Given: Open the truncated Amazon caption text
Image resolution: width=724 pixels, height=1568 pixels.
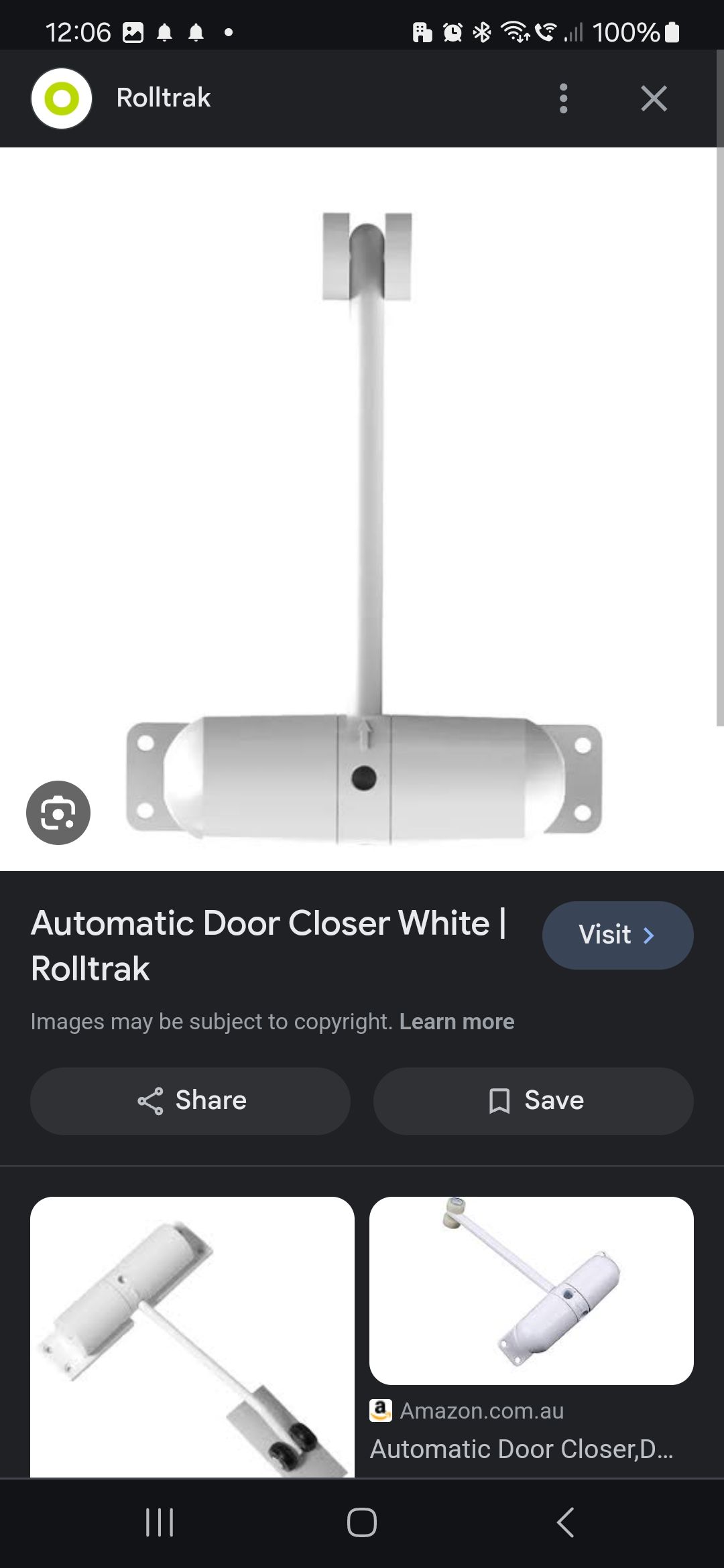Looking at the screenshot, I should tap(520, 1449).
